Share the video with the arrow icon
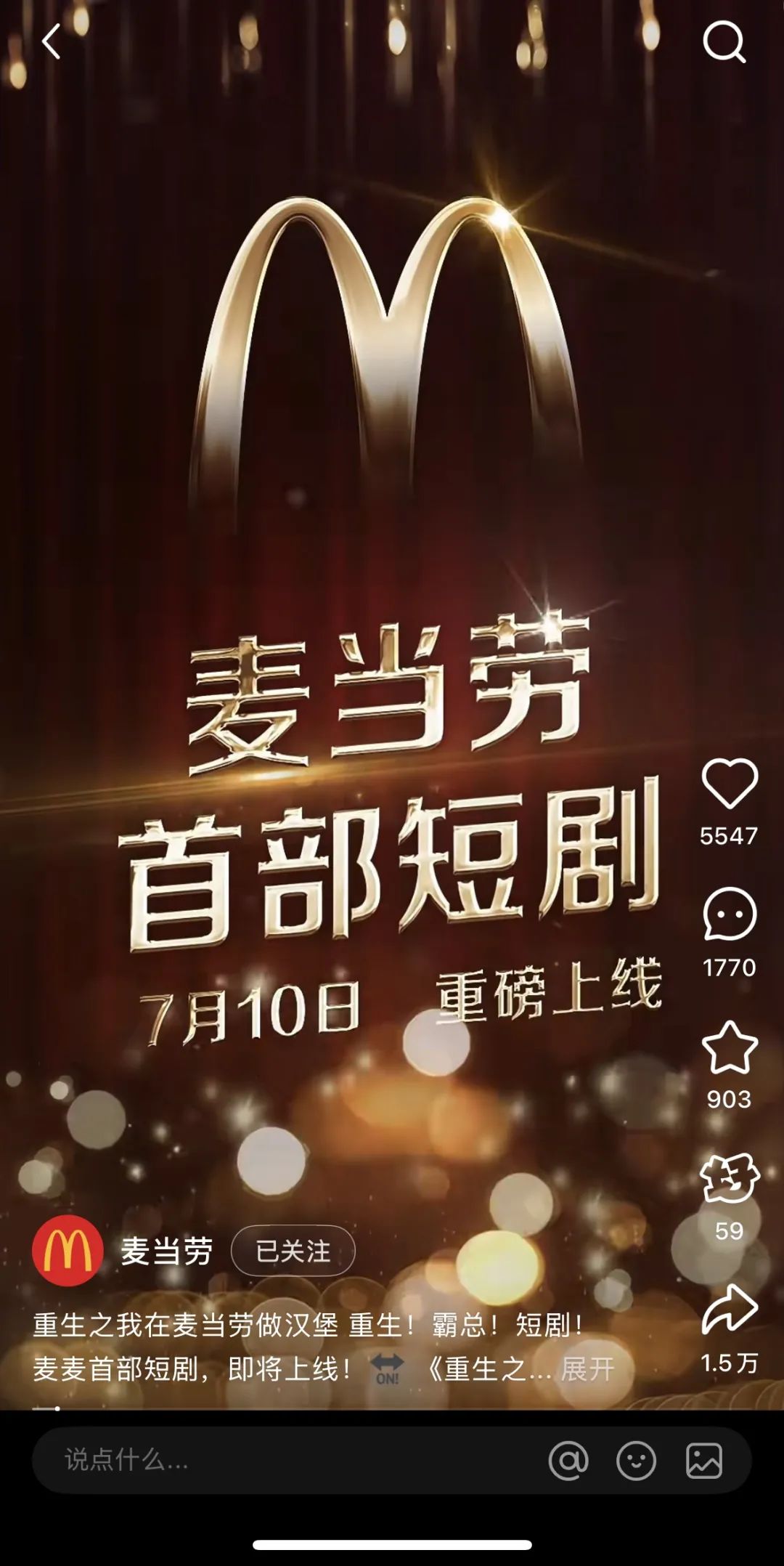Viewport: 784px width, 1566px height. click(x=729, y=1310)
